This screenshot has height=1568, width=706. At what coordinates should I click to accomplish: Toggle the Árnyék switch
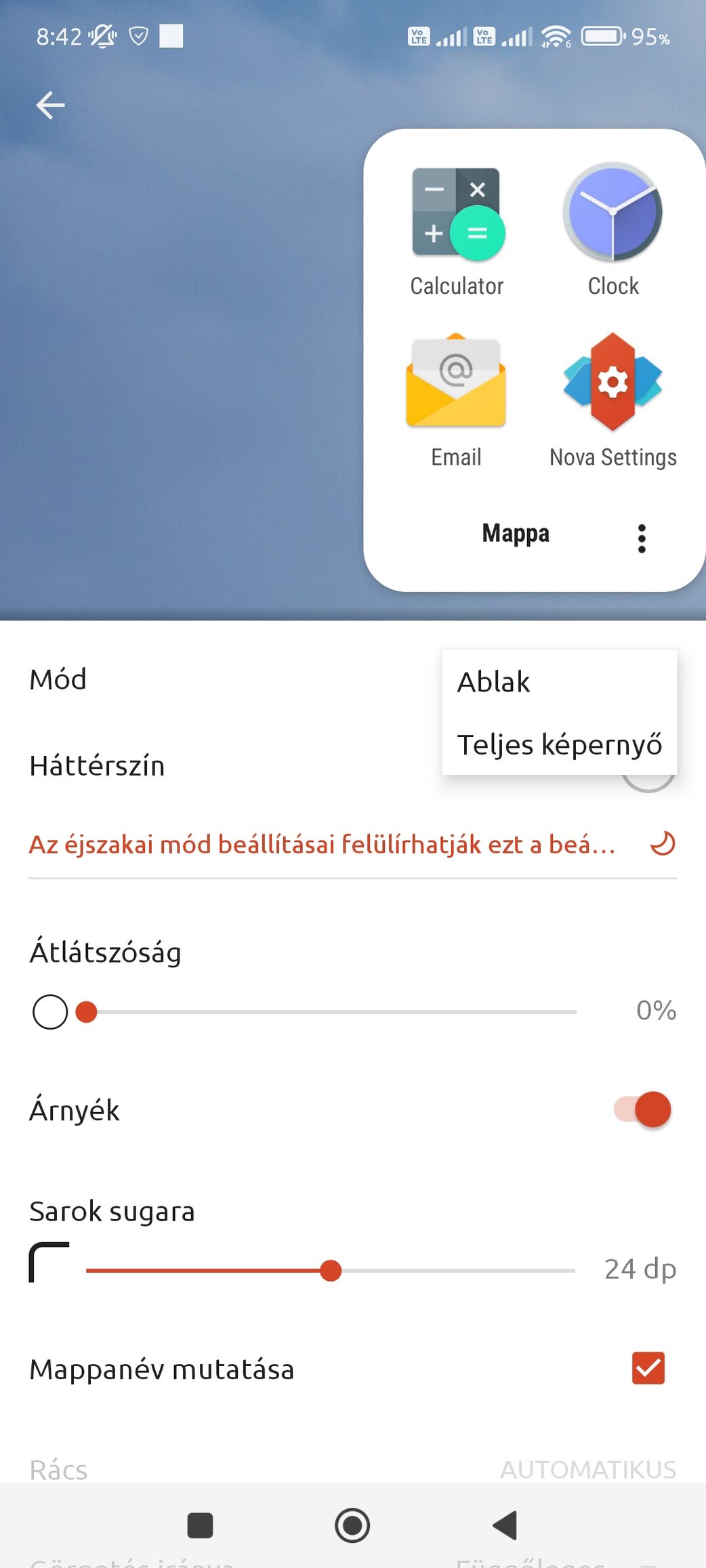[642, 1109]
